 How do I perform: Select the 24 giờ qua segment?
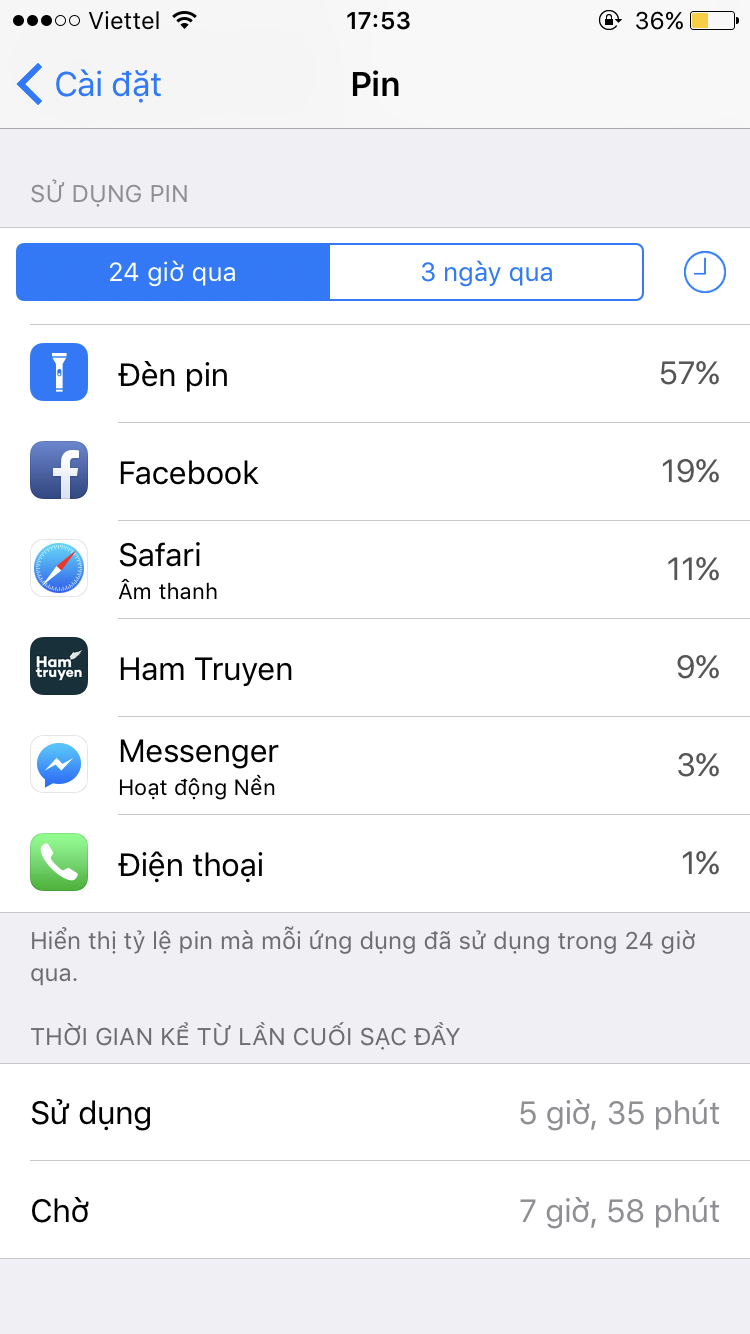pos(173,273)
